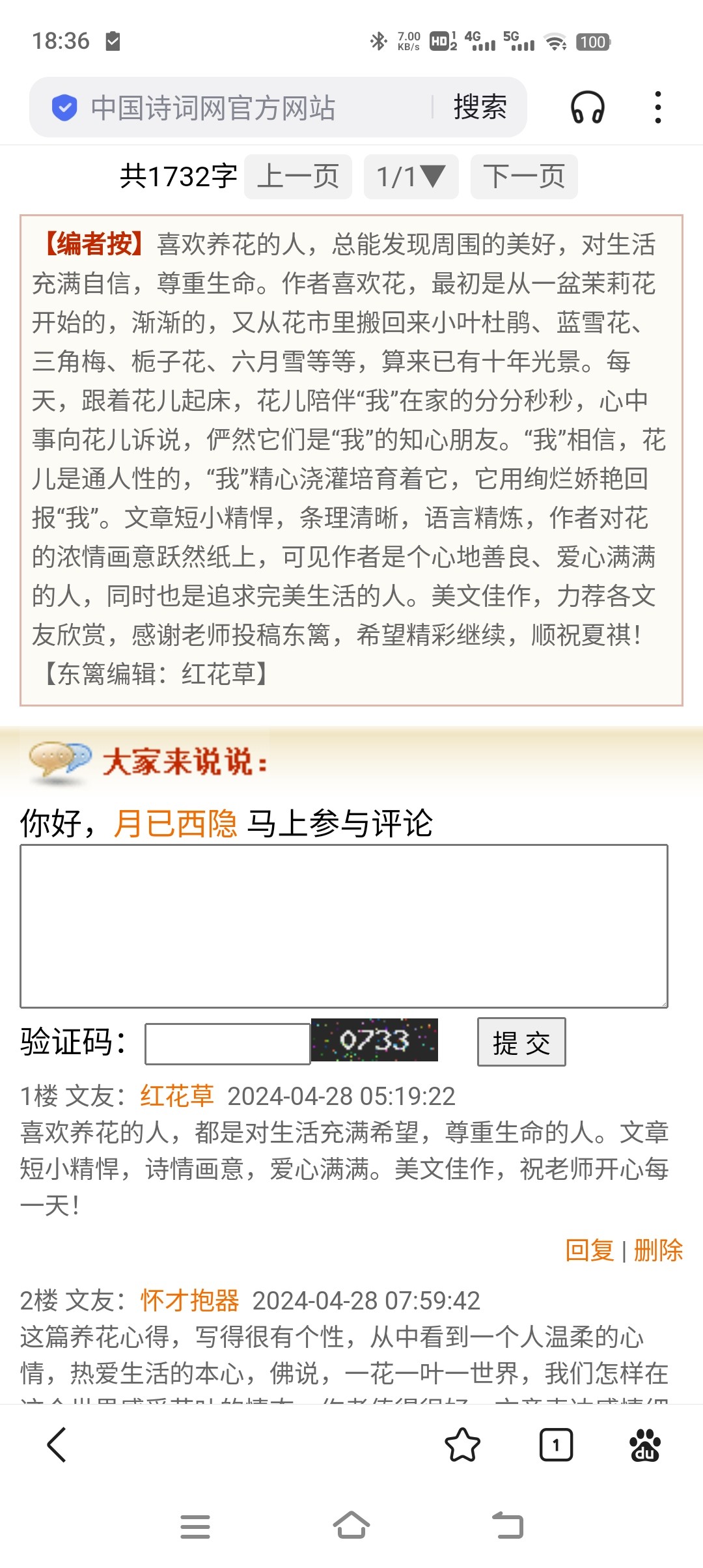Tap the 验证码 input field
Image resolution: width=703 pixels, height=1568 pixels.
[227, 1044]
